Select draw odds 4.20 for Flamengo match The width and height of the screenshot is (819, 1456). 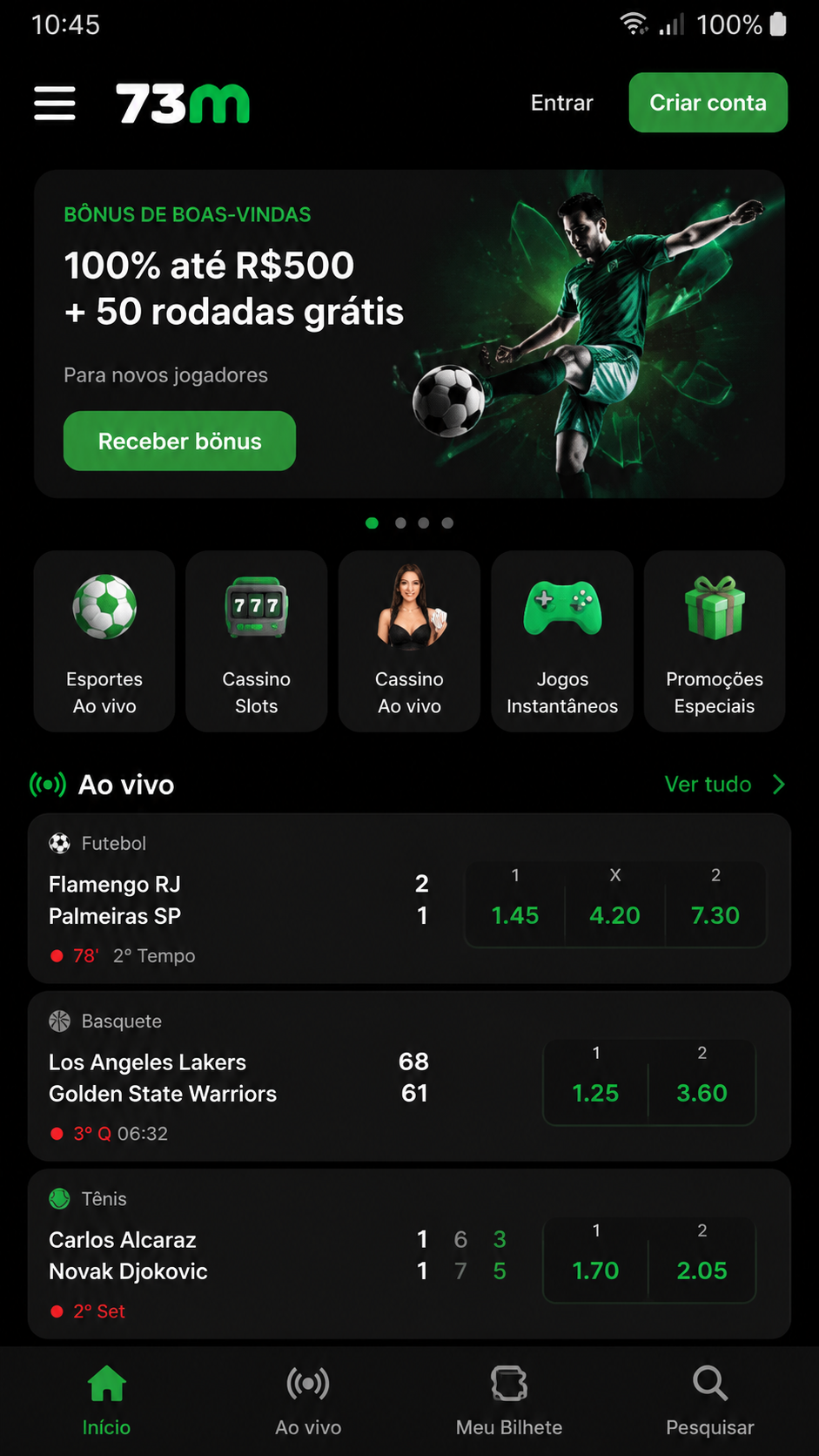pyautogui.click(x=614, y=904)
